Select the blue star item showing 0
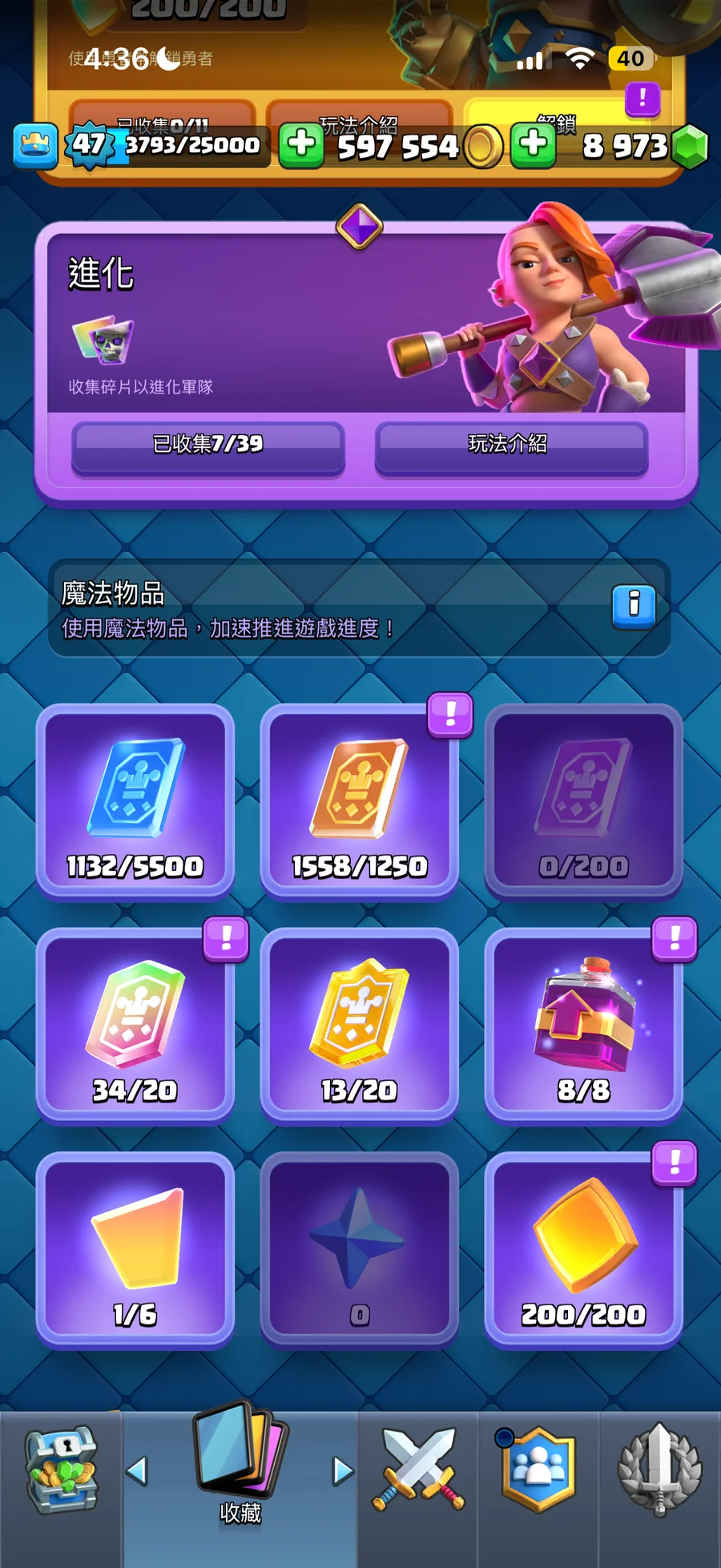 click(x=359, y=1251)
